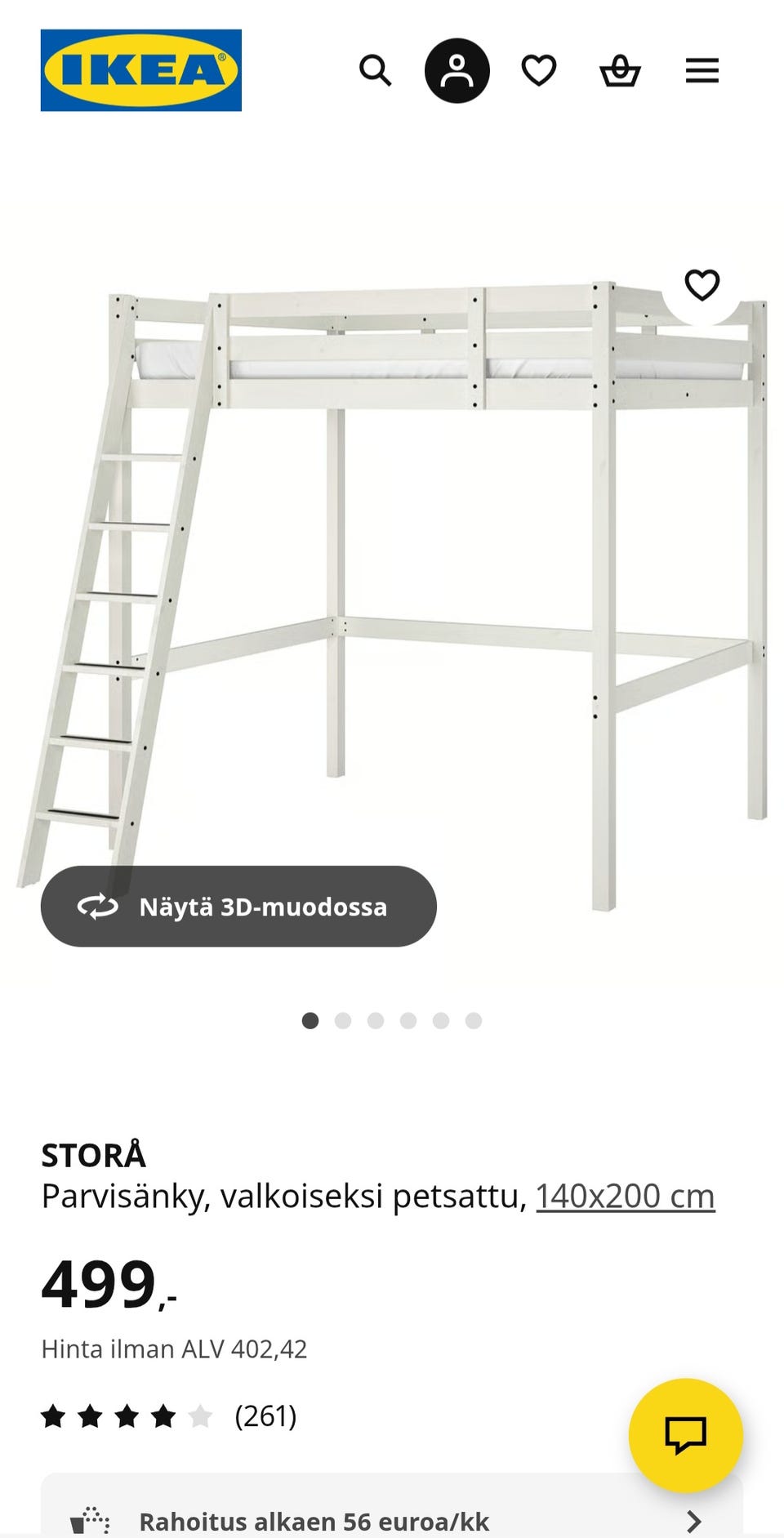Select the first carousel dot
This screenshot has height=1538, width=784.
pyautogui.click(x=312, y=1020)
